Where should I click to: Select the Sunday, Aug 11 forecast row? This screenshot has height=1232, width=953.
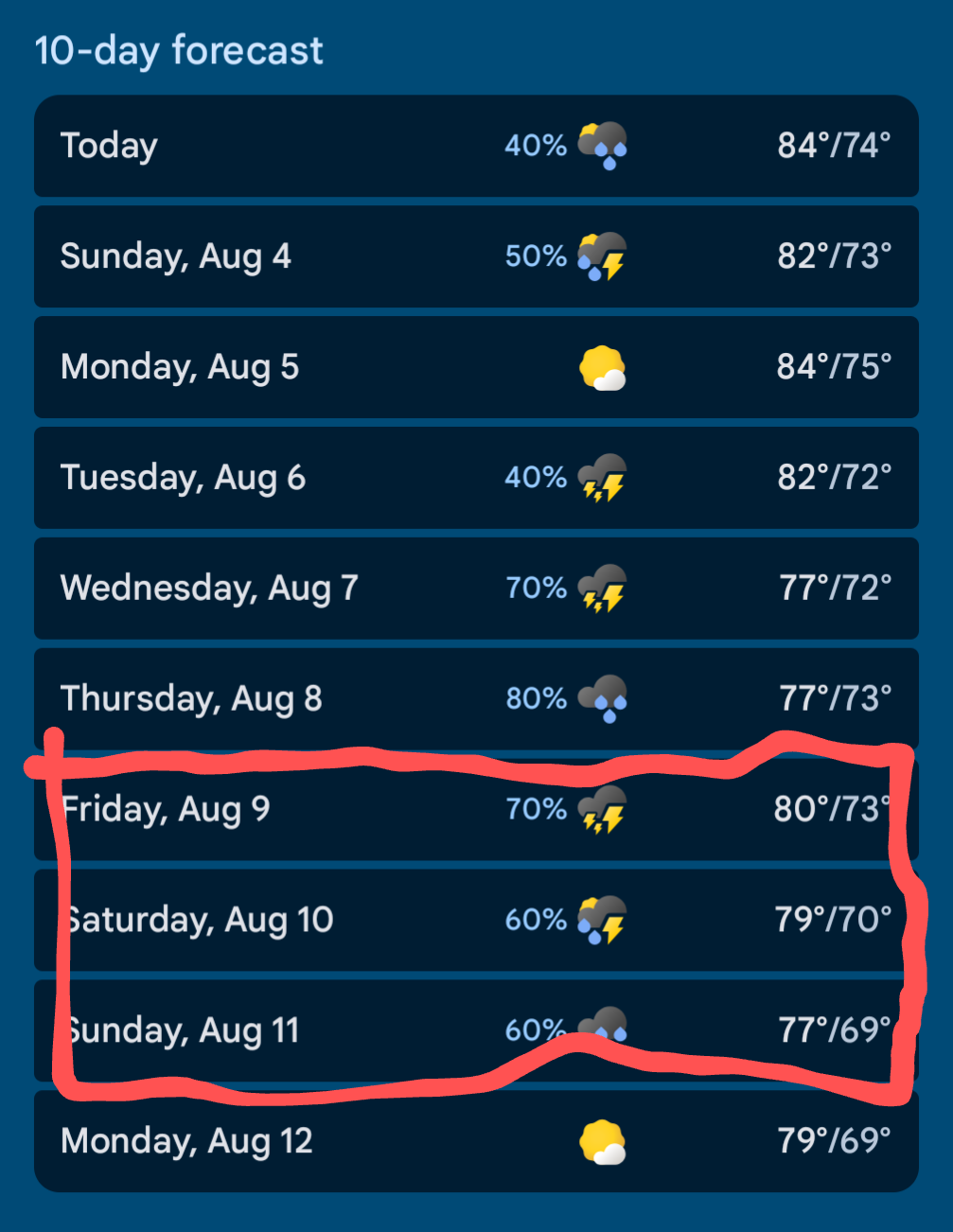(x=476, y=1030)
